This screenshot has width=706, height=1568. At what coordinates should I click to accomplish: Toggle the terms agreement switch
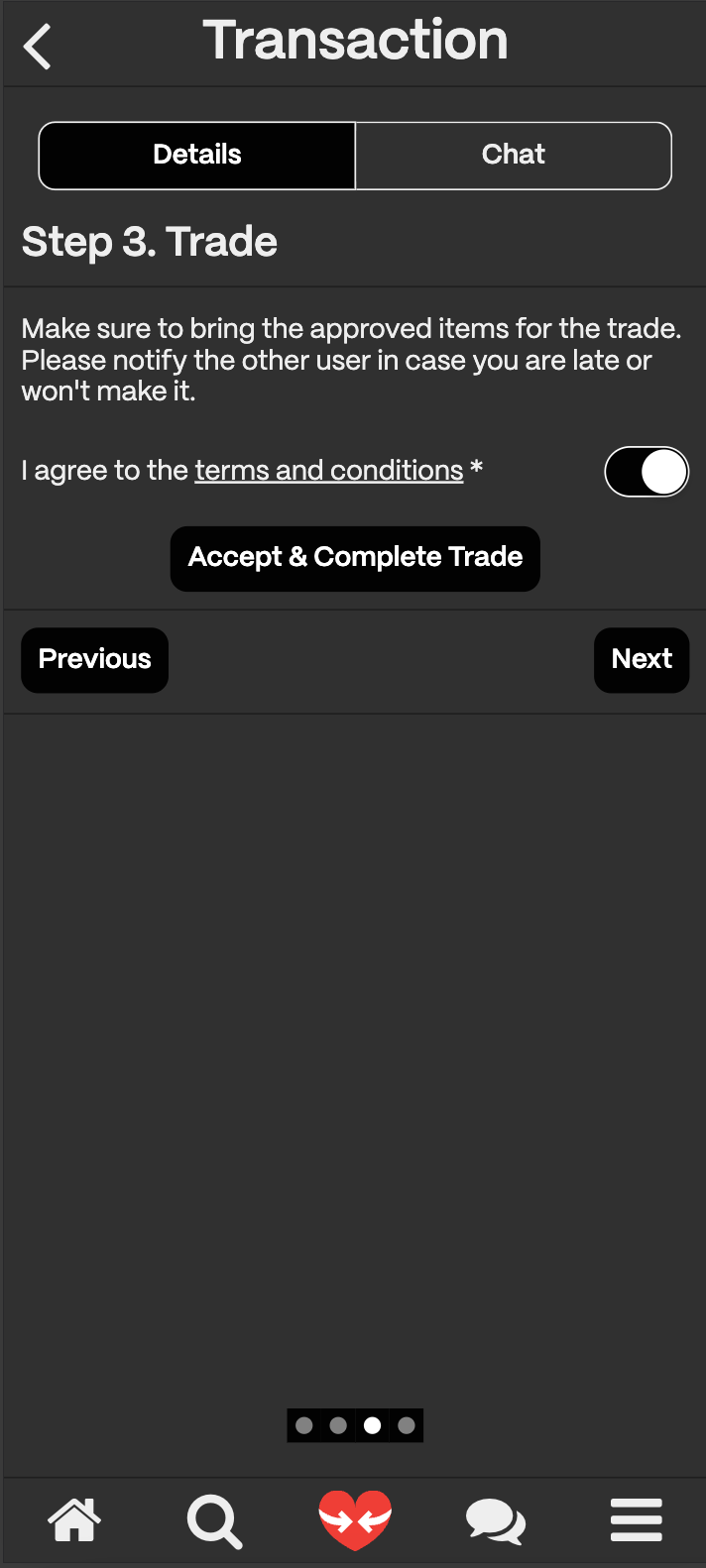(647, 472)
